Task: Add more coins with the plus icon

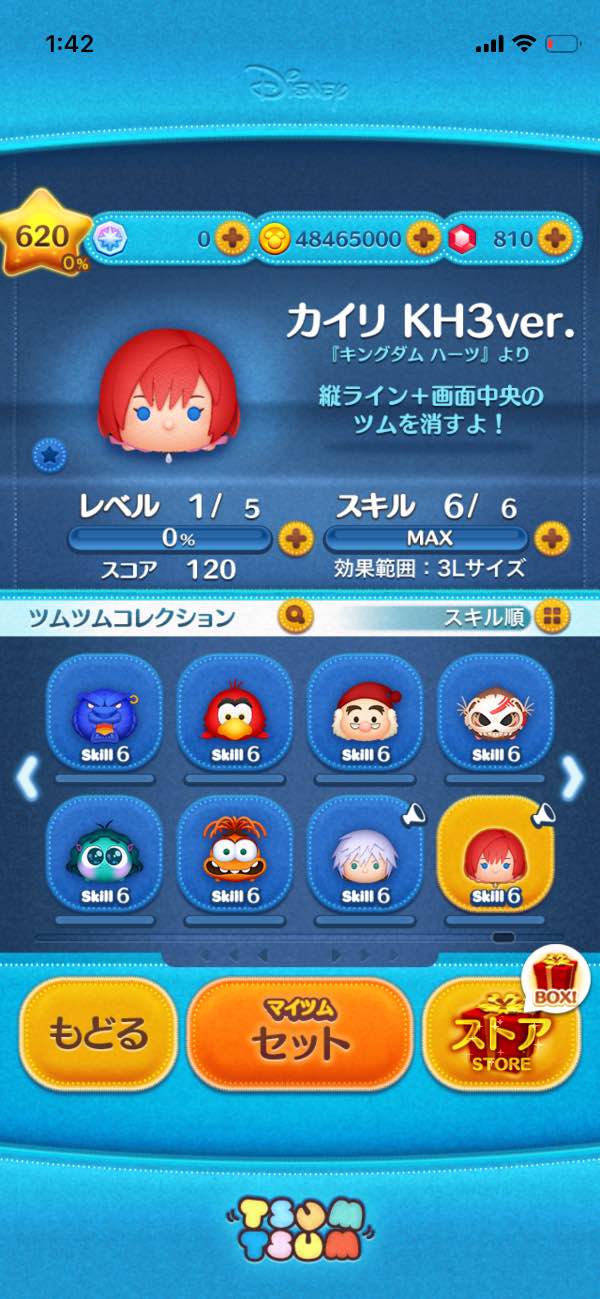Action: click(423, 238)
